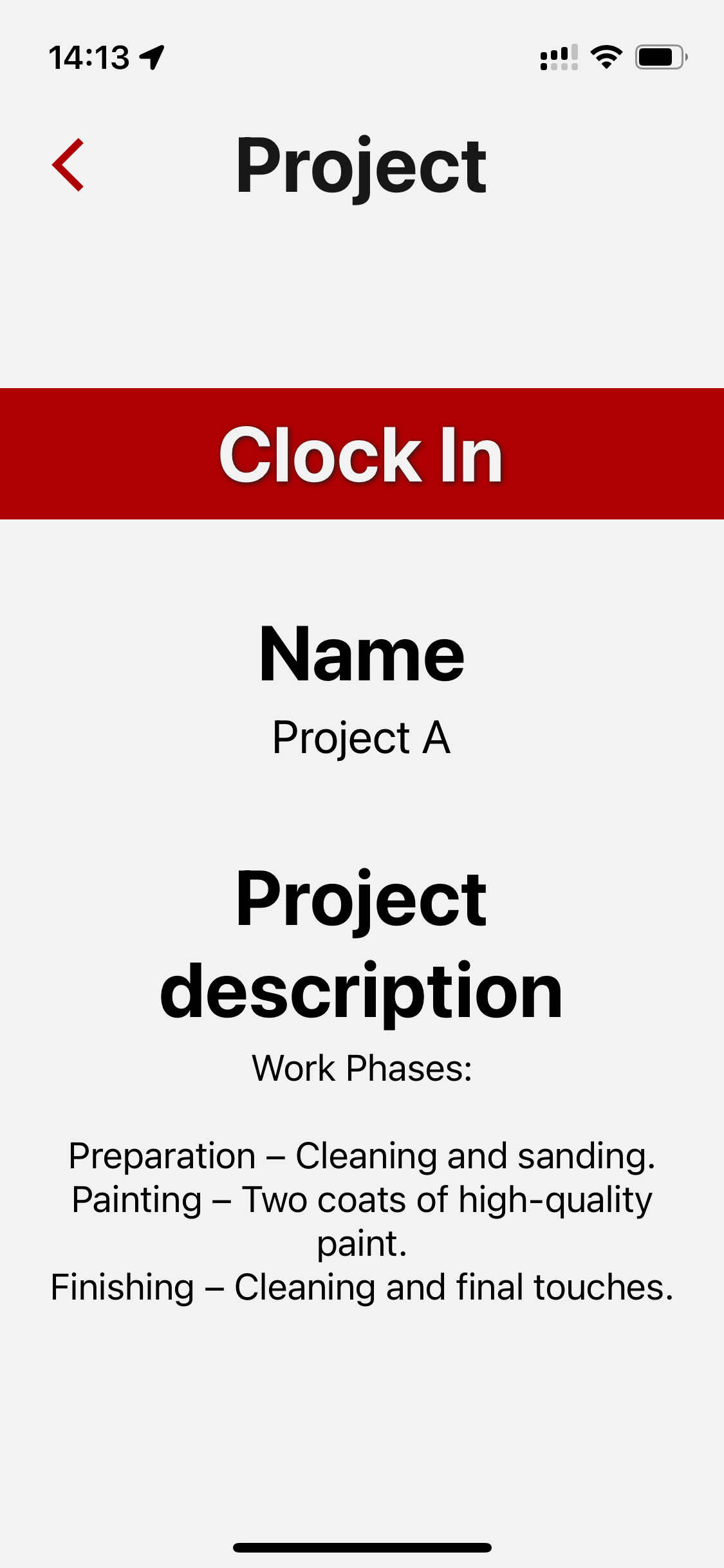Go back using the red arrow
The height and width of the screenshot is (1568, 724).
tap(68, 165)
